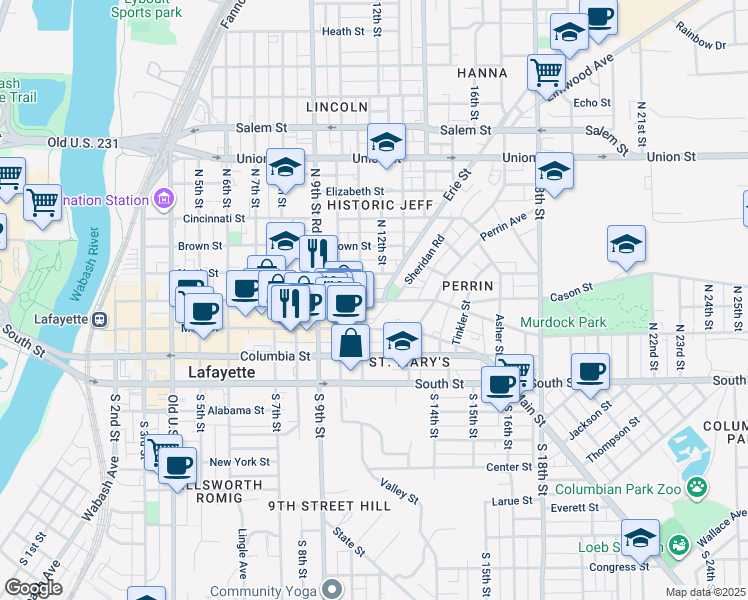Select the Lafayette train station icon
This screenshot has width=748, height=600.
pyautogui.click(x=100, y=320)
